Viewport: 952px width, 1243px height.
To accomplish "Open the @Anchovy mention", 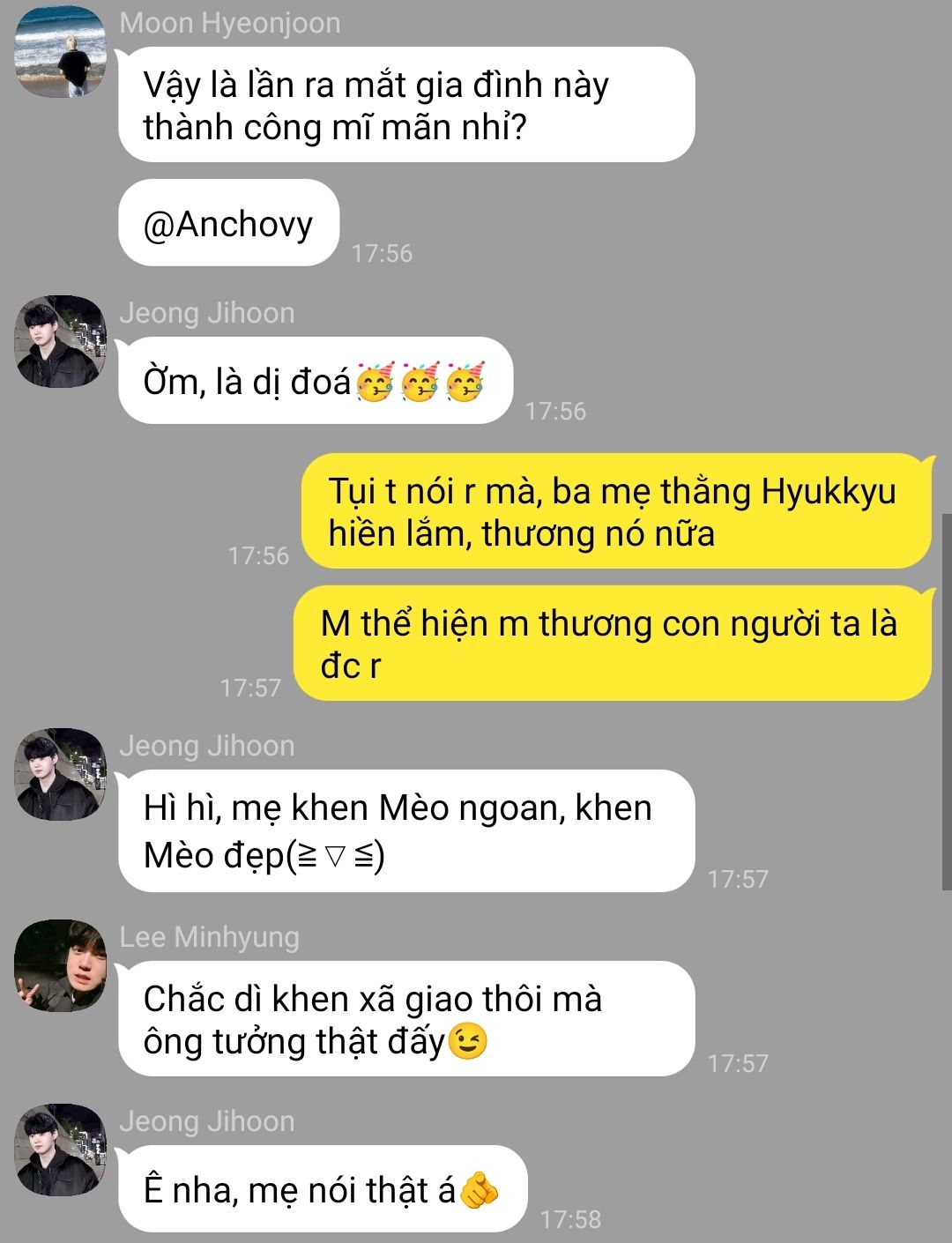I will point(228,224).
